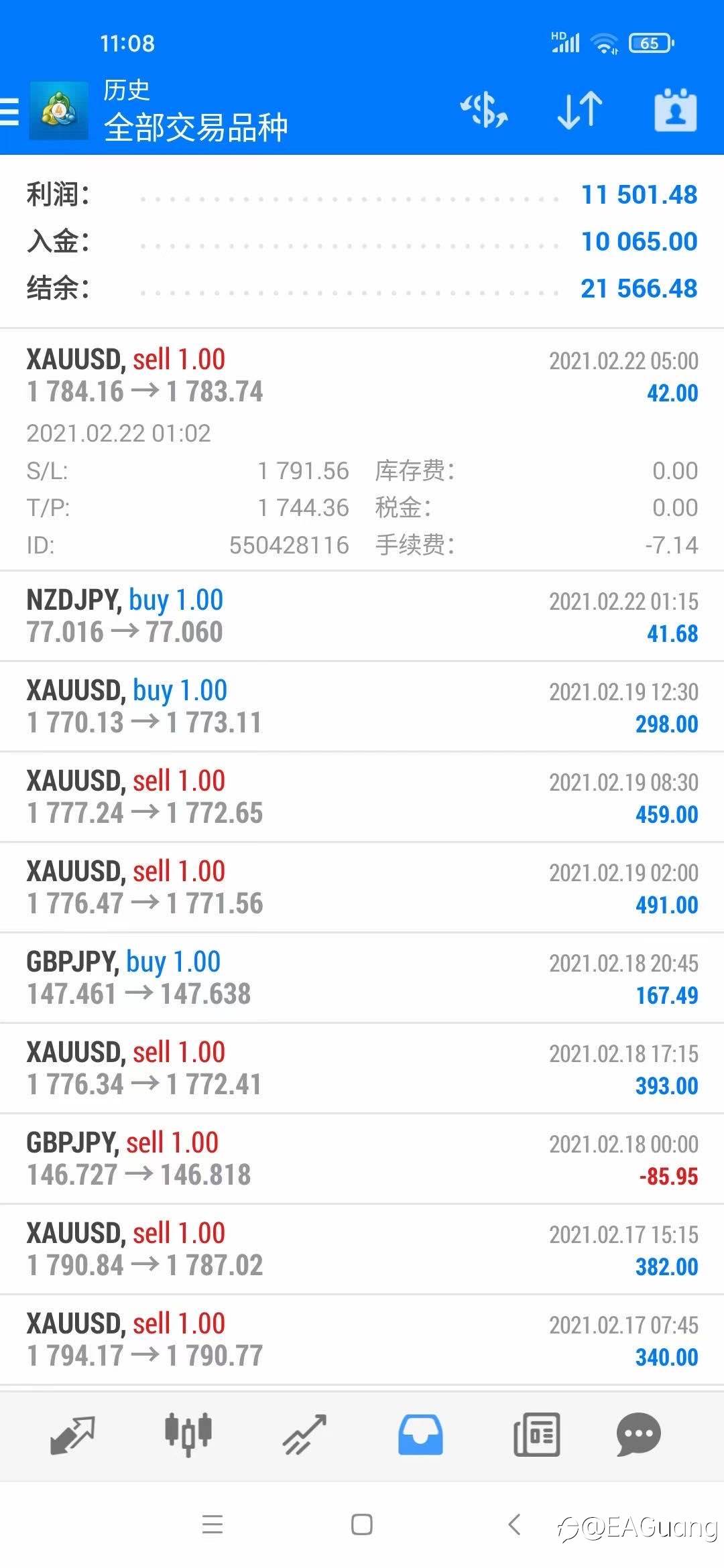The height and width of the screenshot is (1568, 724).
Task: Expand the XAUUSD sell trade with 382.00 profit
Action: tap(362, 1250)
